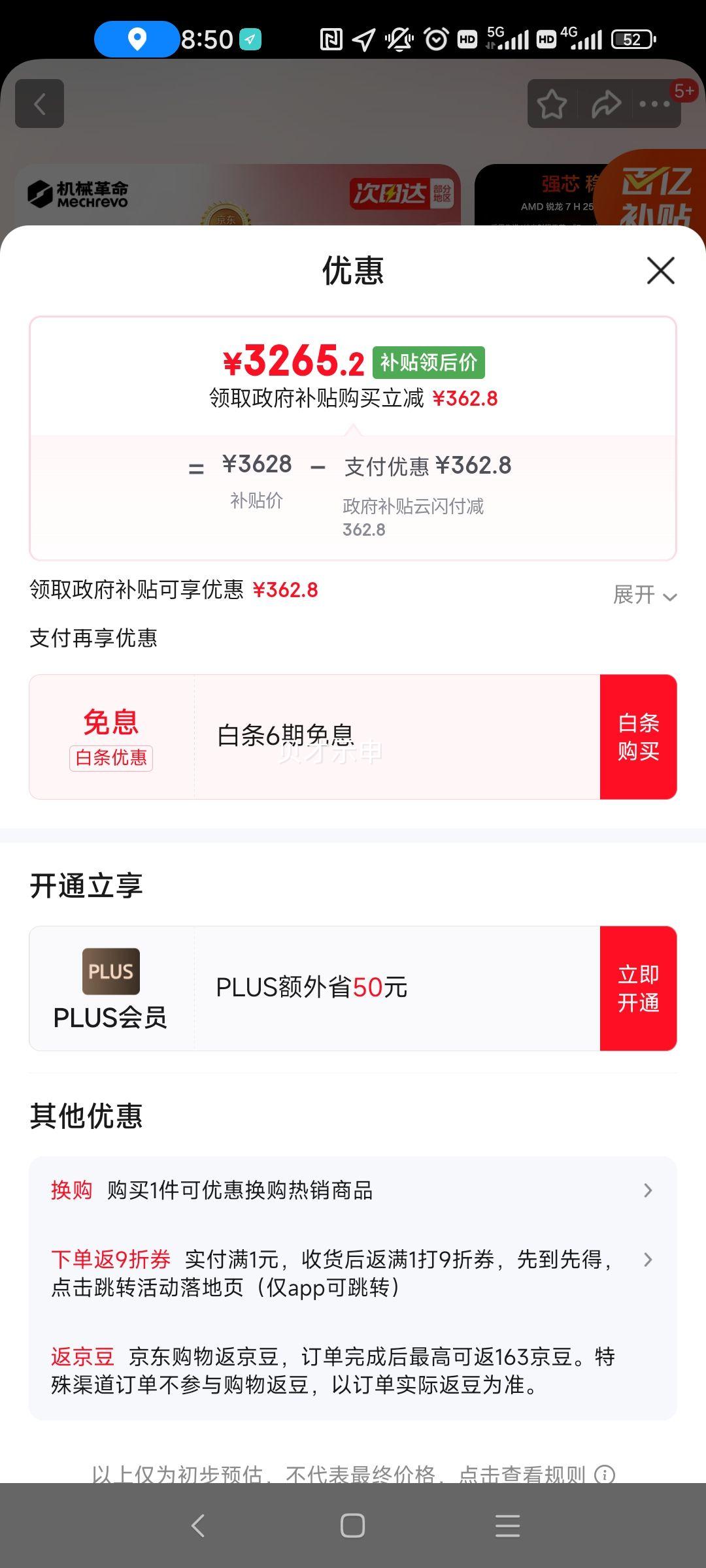Tap the 补贴领后价 green price tag
The width and height of the screenshot is (706, 1568).
click(x=428, y=362)
